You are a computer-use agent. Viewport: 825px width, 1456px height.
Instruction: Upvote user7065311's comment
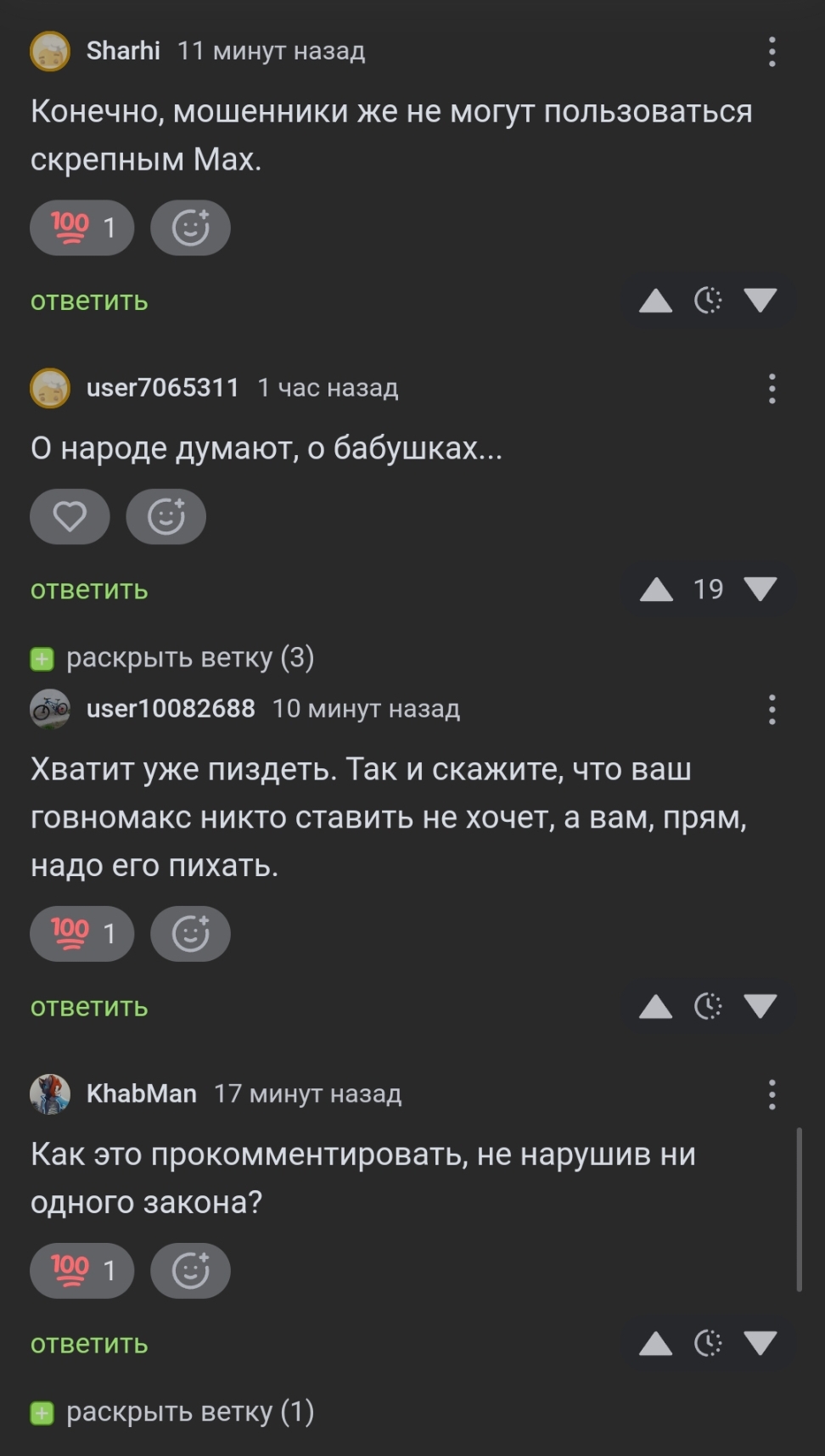click(x=655, y=589)
